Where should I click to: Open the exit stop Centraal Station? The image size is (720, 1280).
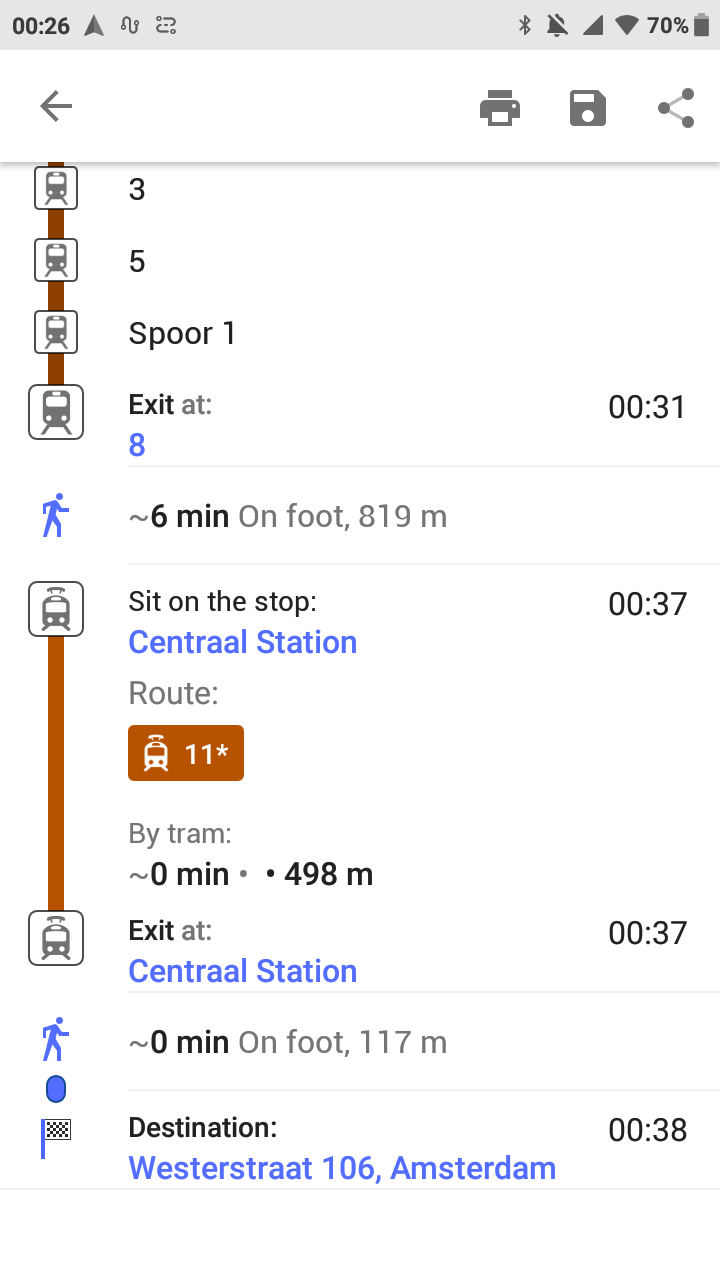point(243,971)
